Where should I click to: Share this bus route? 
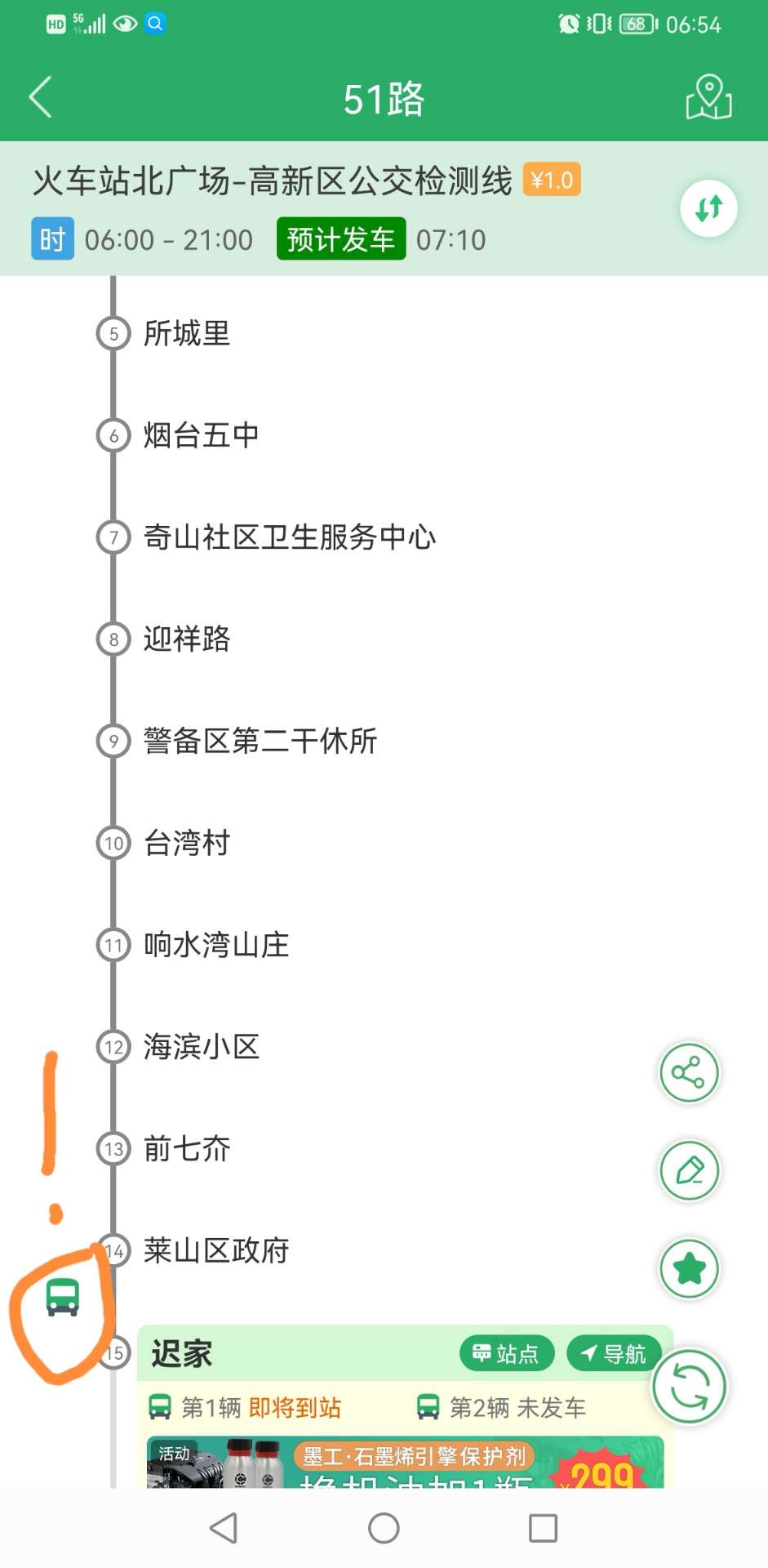(689, 1072)
